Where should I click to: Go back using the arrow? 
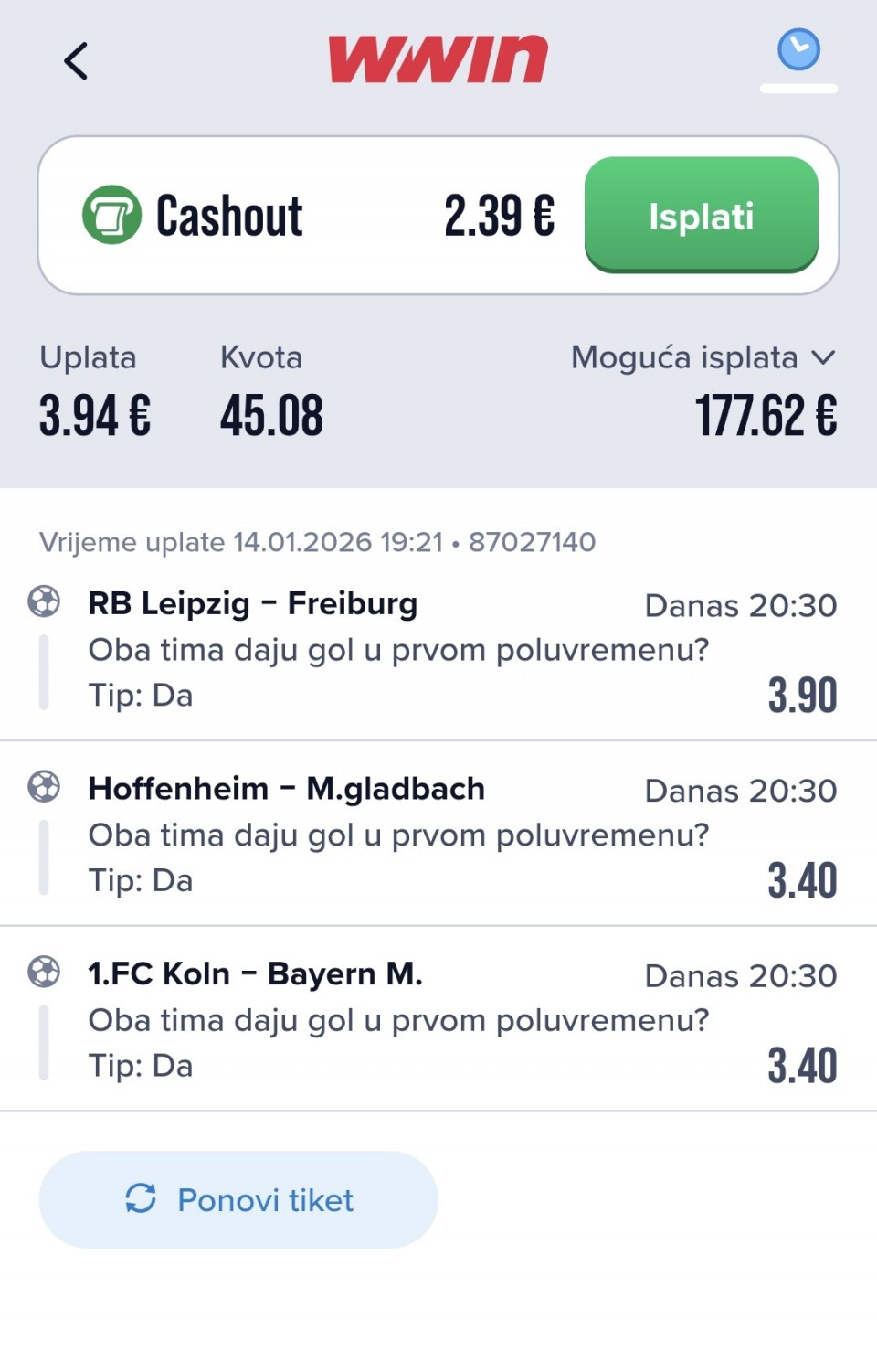pos(76,61)
